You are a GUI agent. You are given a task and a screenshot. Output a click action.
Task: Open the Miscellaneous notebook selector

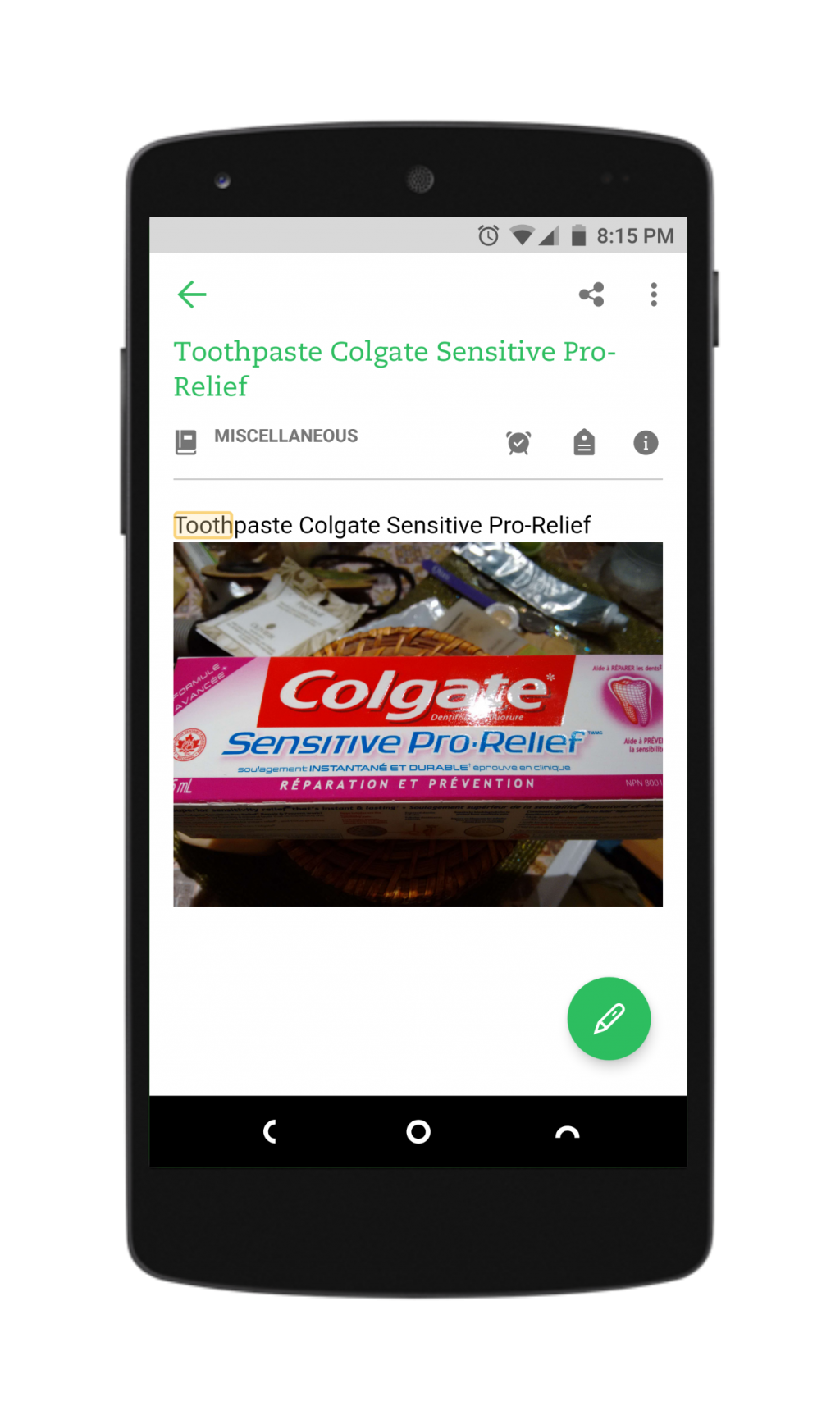[267, 439]
